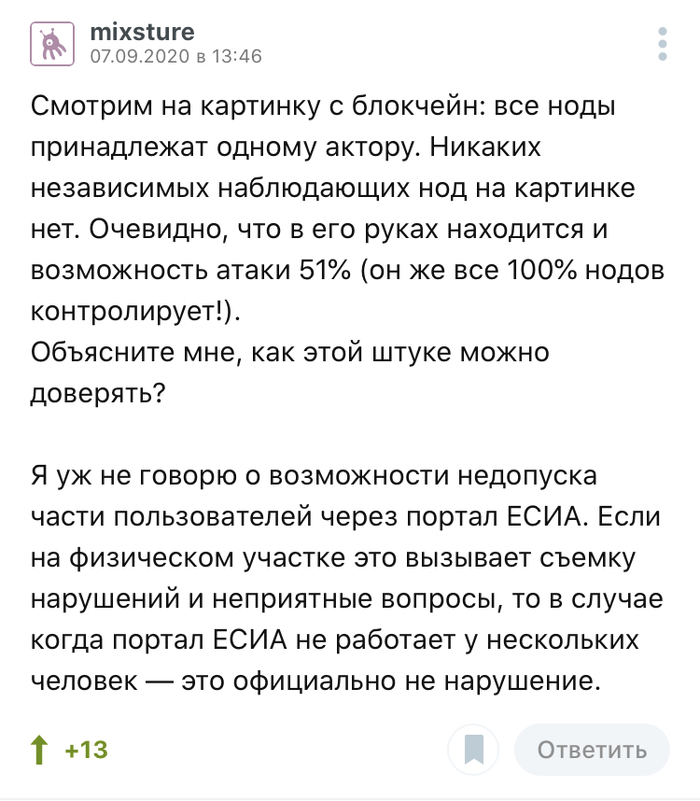Open the mixsture username profile link
The width and height of the screenshot is (700, 801).
pyautogui.click(x=142, y=33)
